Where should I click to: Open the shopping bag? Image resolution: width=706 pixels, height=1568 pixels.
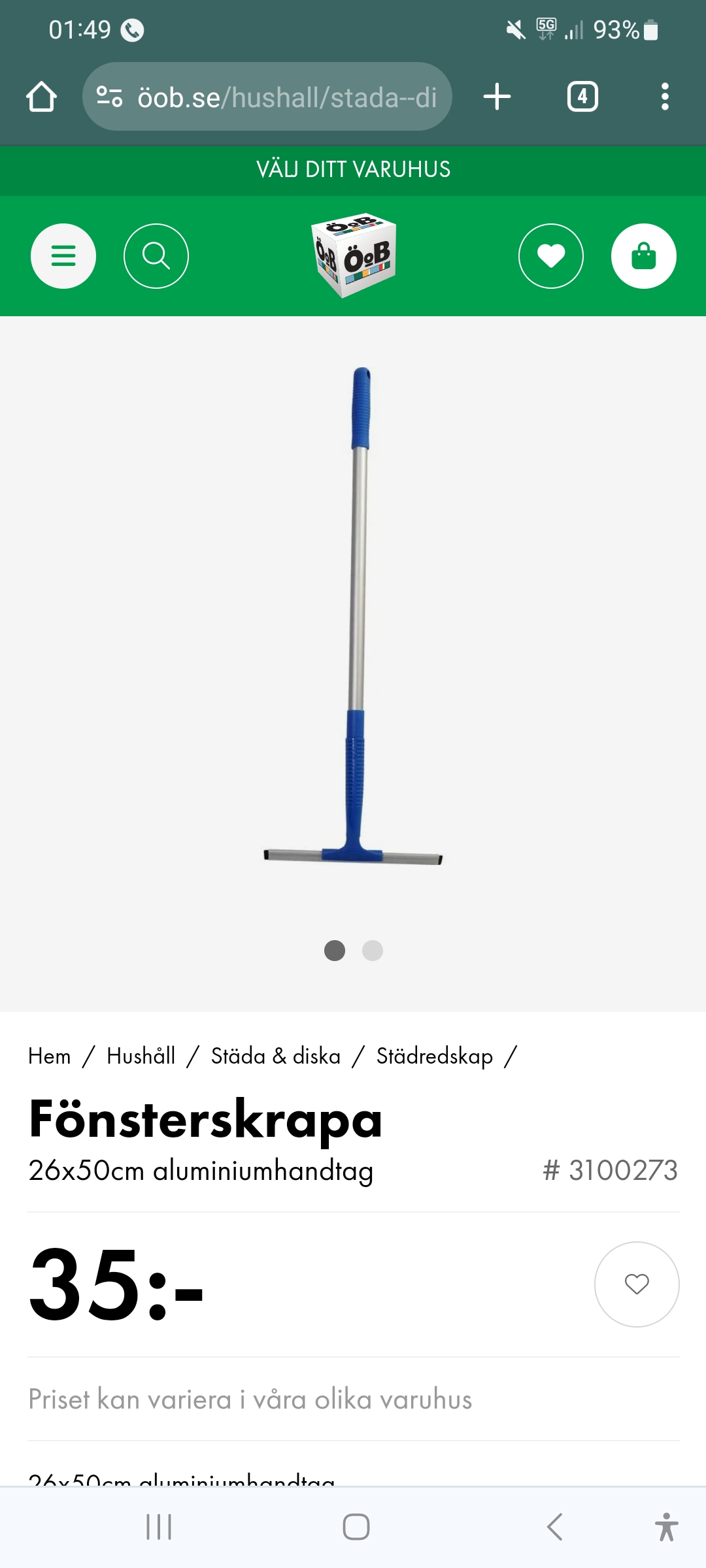[643, 256]
